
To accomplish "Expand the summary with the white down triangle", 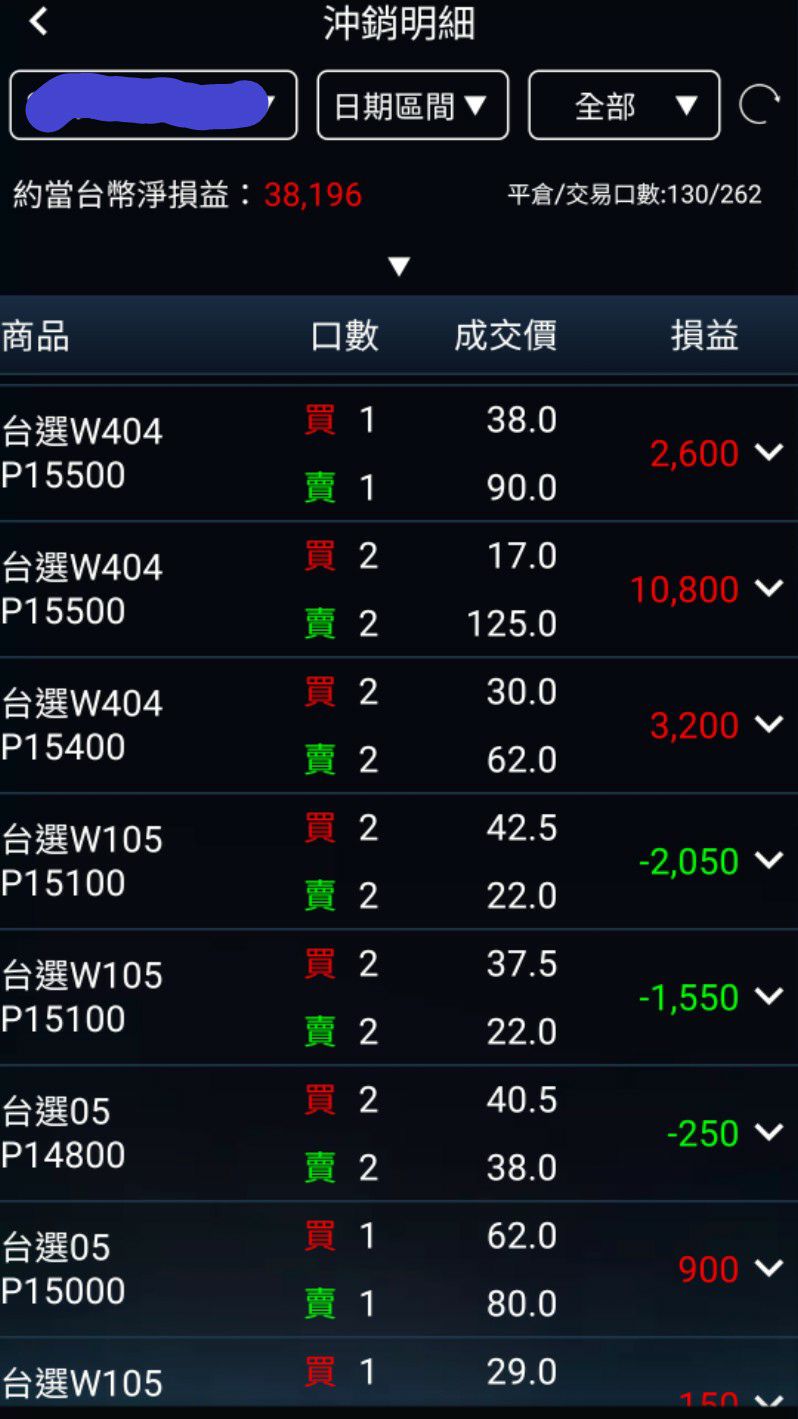I will 399,267.
